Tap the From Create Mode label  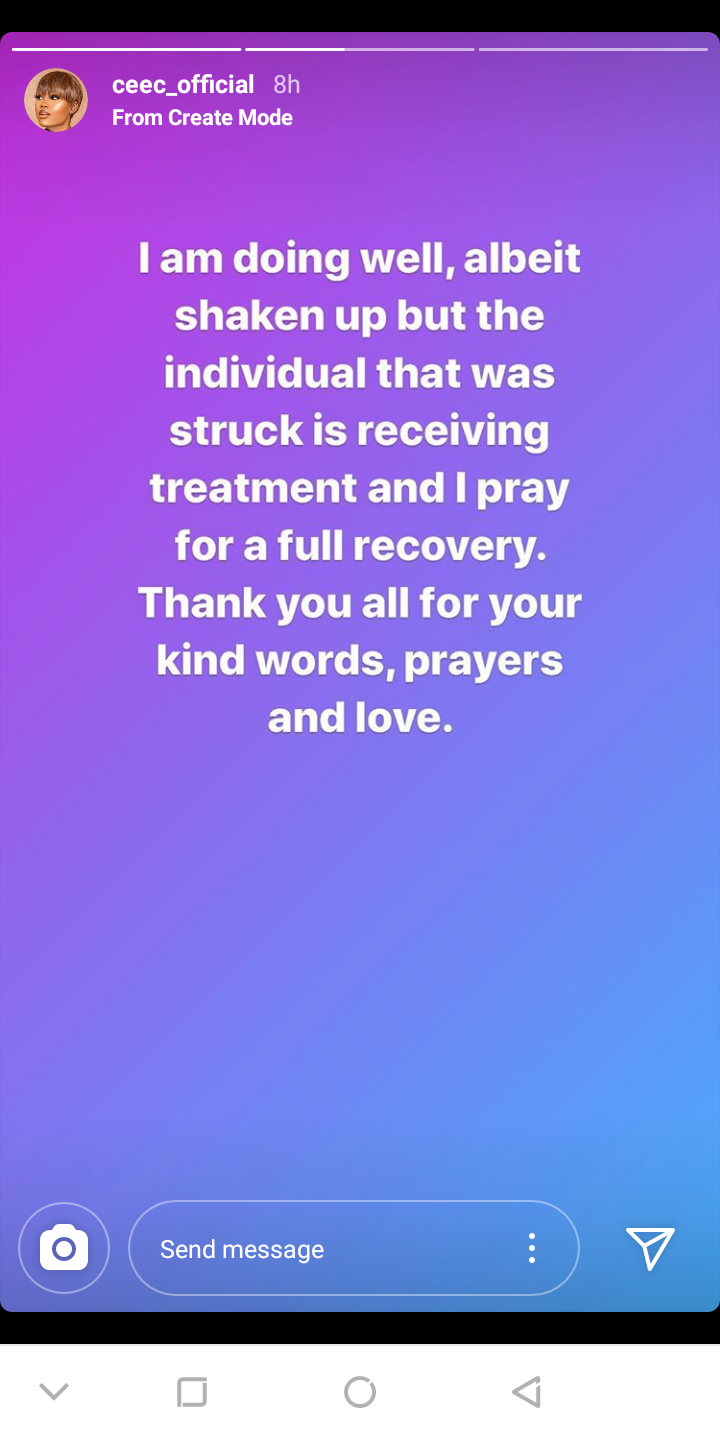click(x=202, y=118)
